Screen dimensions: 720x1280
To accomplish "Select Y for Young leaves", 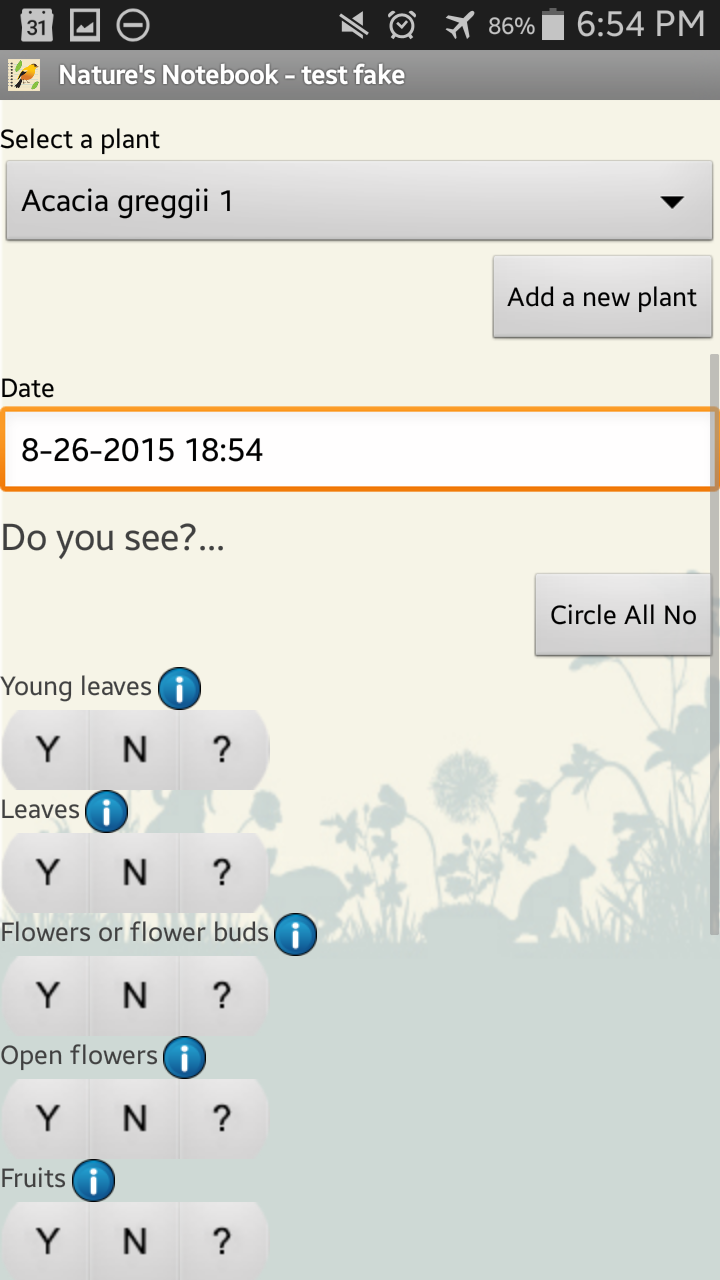I will click(47, 749).
